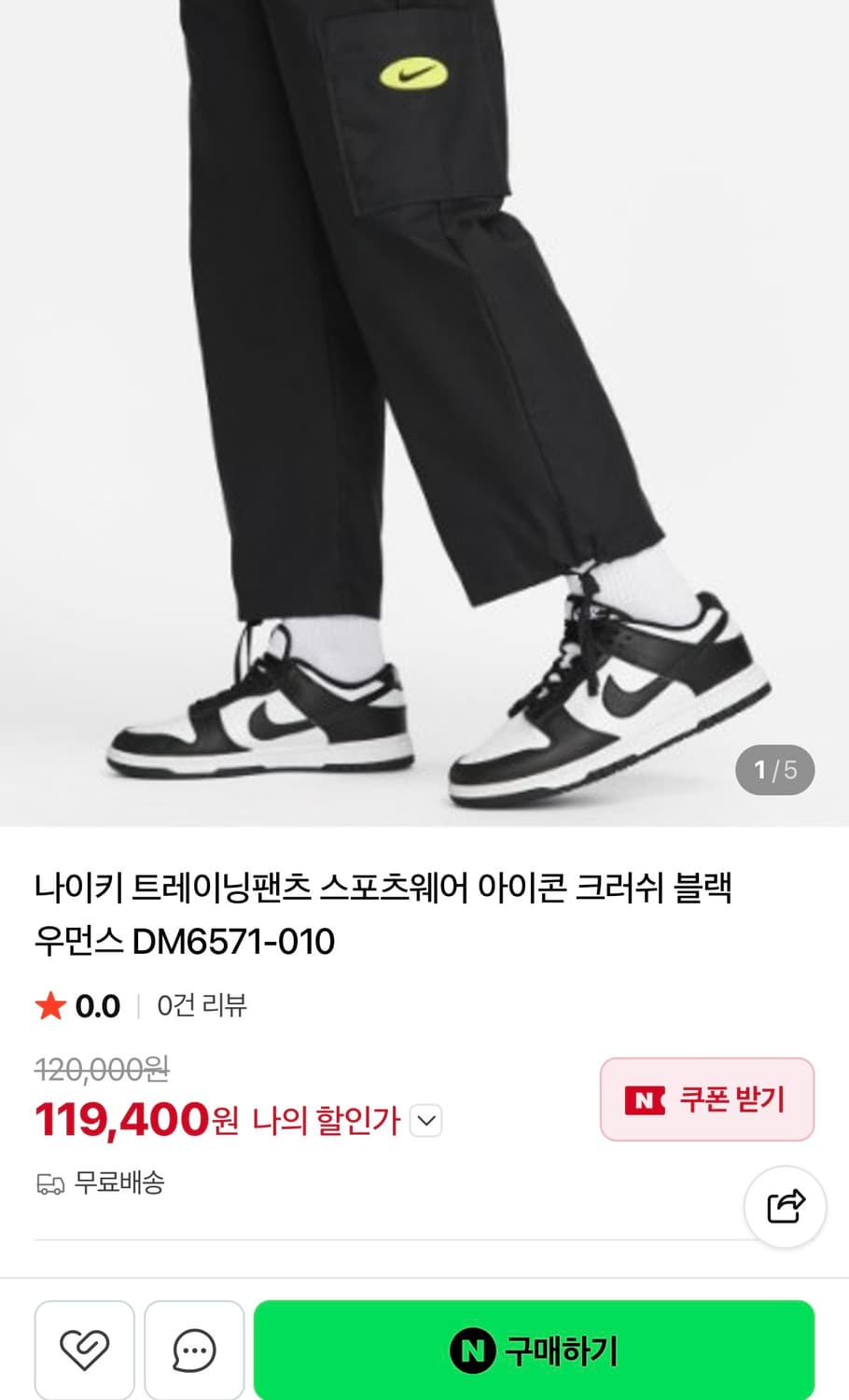The height and width of the screenshot is (1400, 849).
Task: Open the 0건 리뷰 reviews link
Action: [x=199, y=1006]
